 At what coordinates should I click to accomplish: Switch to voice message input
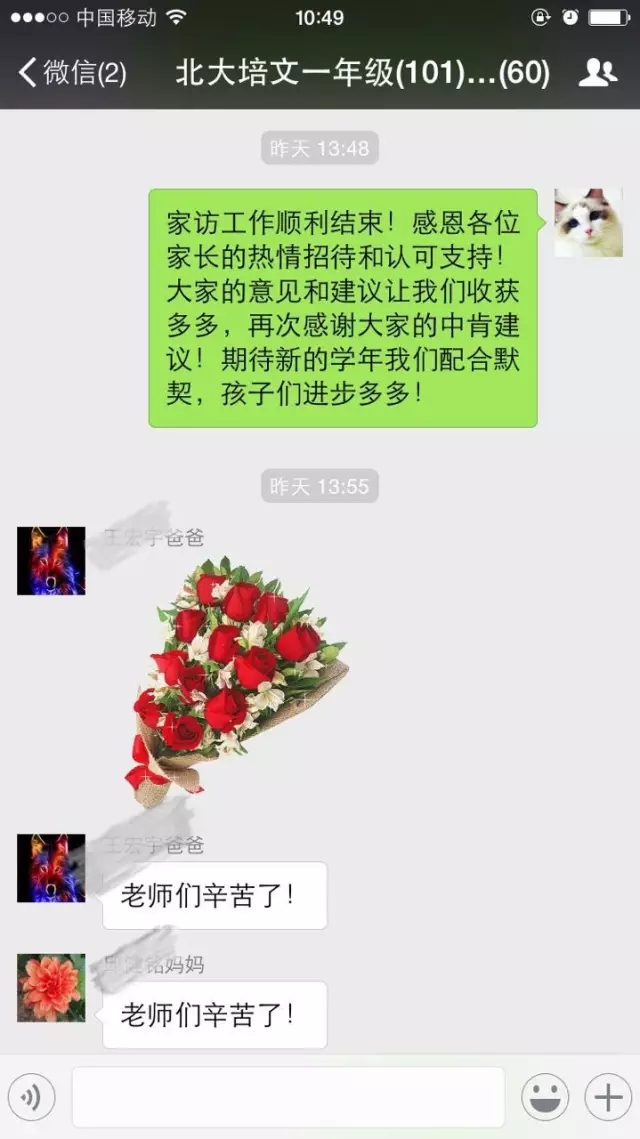point(31,1098)
